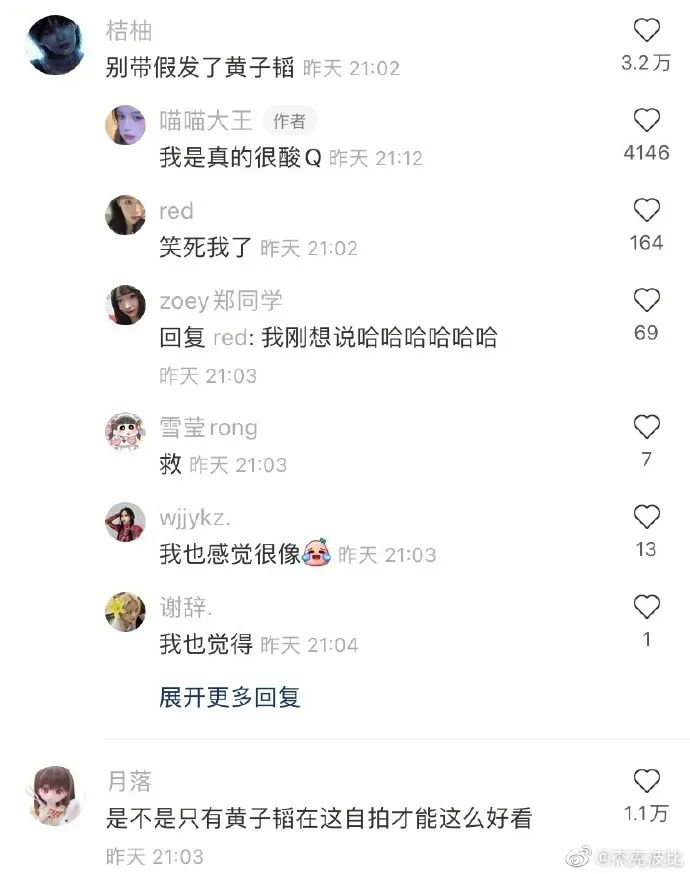Open red's profile picture
690x874 pixels.
125,215
